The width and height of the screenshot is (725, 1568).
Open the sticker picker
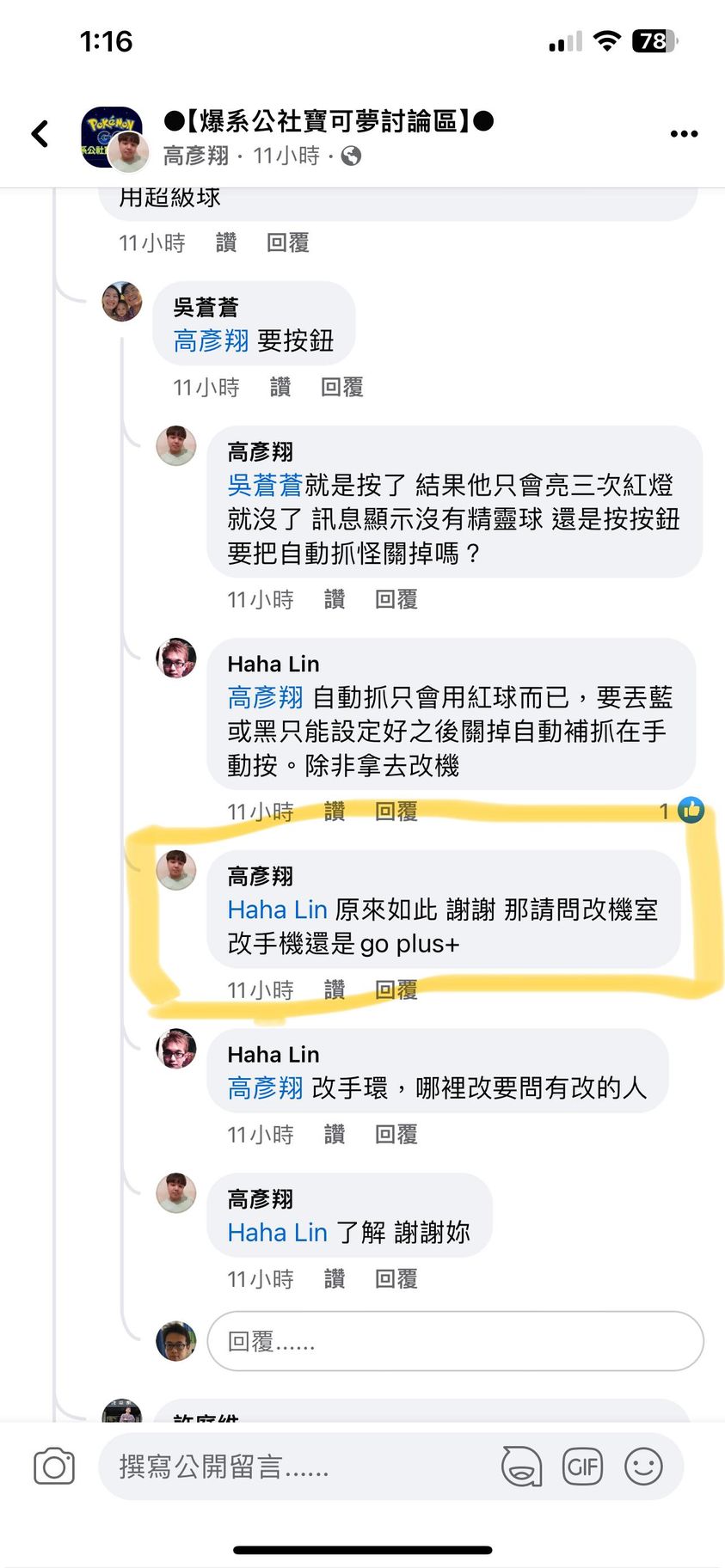point(521,1467)
